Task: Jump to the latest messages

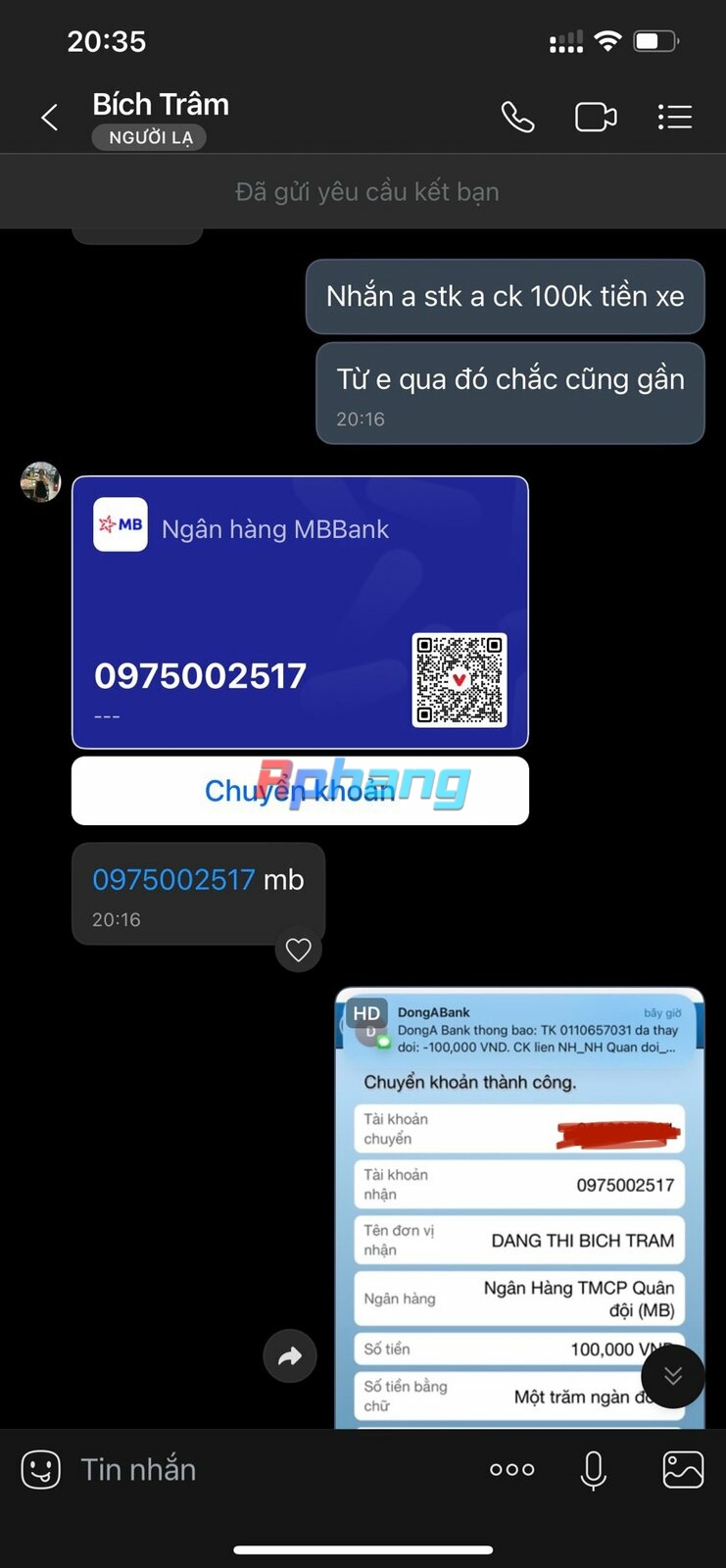Action: 673,1376
